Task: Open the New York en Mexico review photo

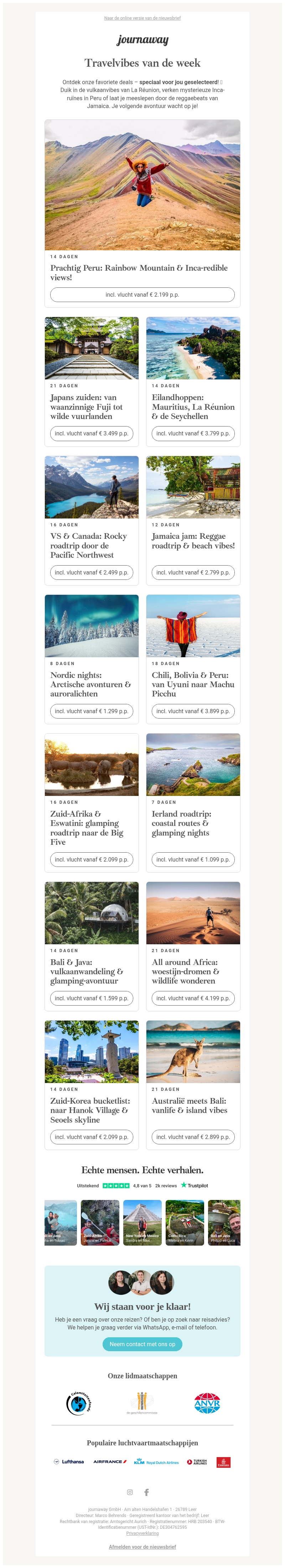Action: (142, 1223)
